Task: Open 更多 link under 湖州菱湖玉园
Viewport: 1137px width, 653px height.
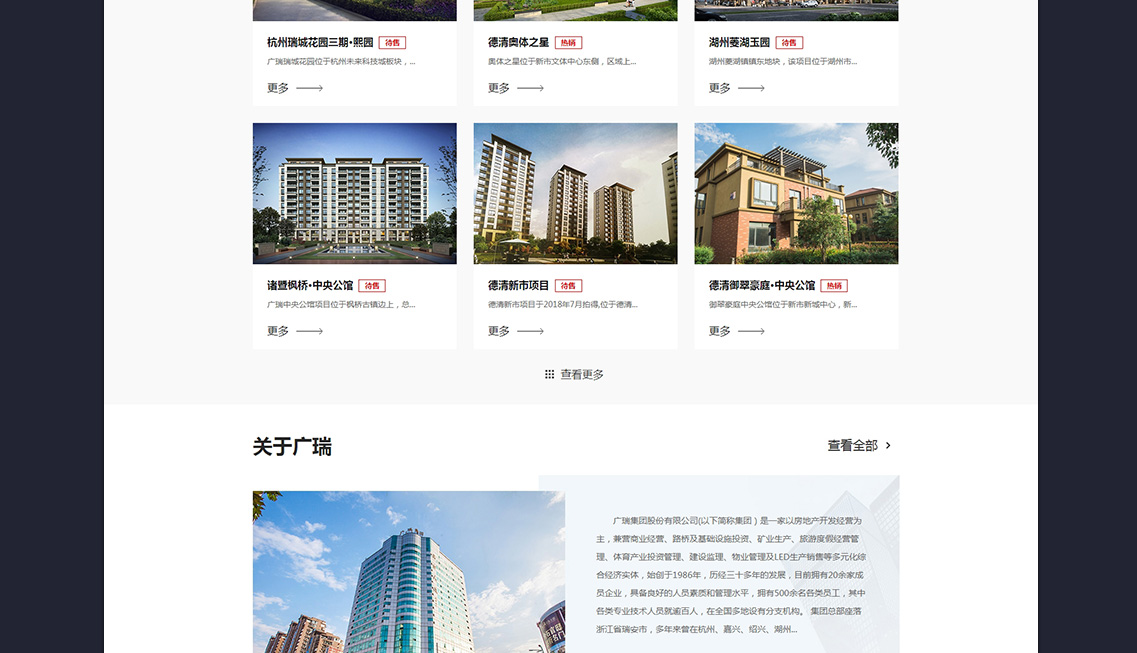Action: click(x=736, y=88)
